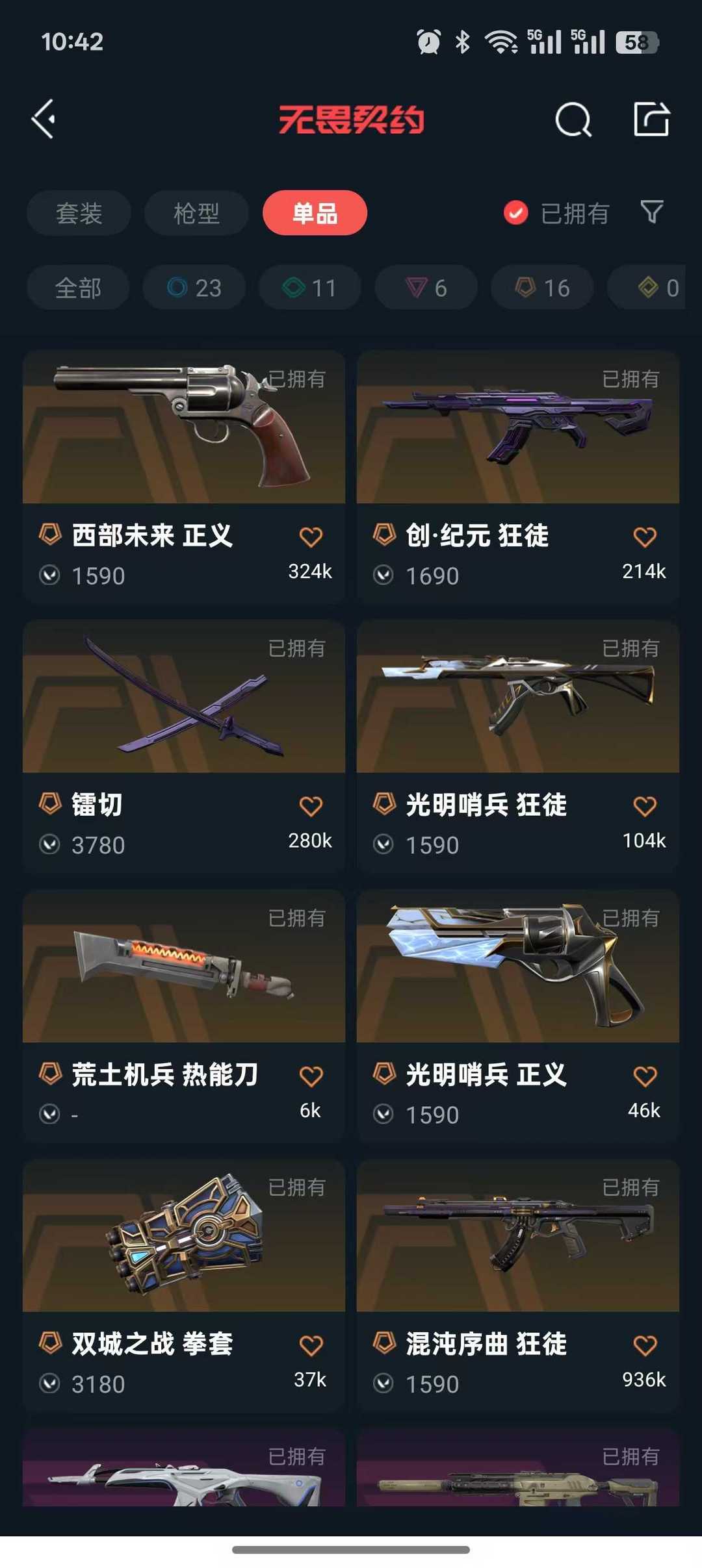Switch to the 套装 tab
702x1568 pixels.
[78, 212]
